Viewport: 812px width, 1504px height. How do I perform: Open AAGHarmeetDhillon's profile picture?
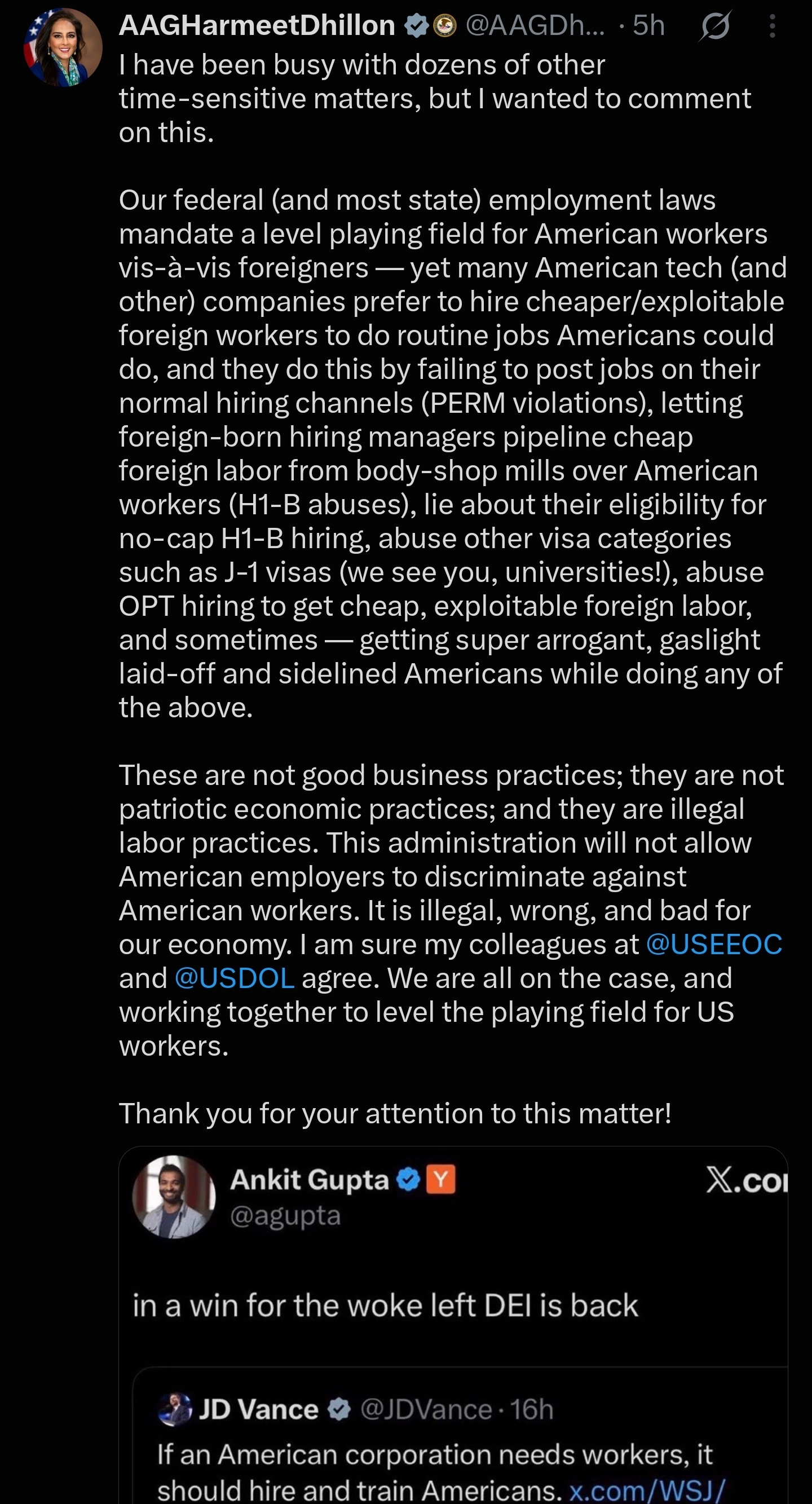pyautogui.click(x=63, y=47)
